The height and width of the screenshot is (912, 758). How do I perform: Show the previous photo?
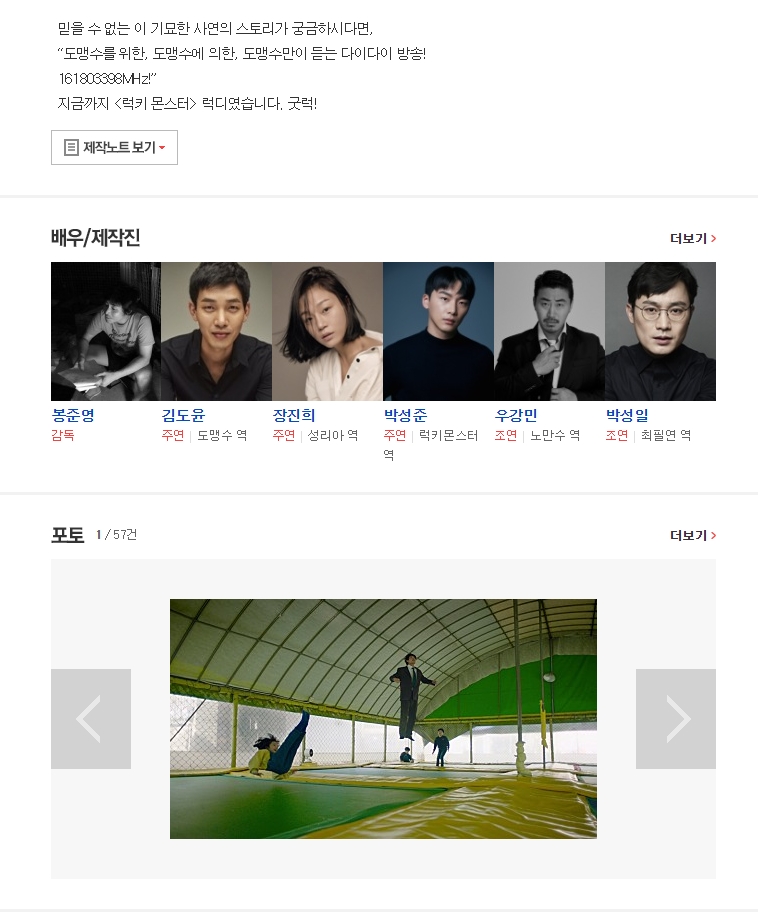click(x=90, y=719)
